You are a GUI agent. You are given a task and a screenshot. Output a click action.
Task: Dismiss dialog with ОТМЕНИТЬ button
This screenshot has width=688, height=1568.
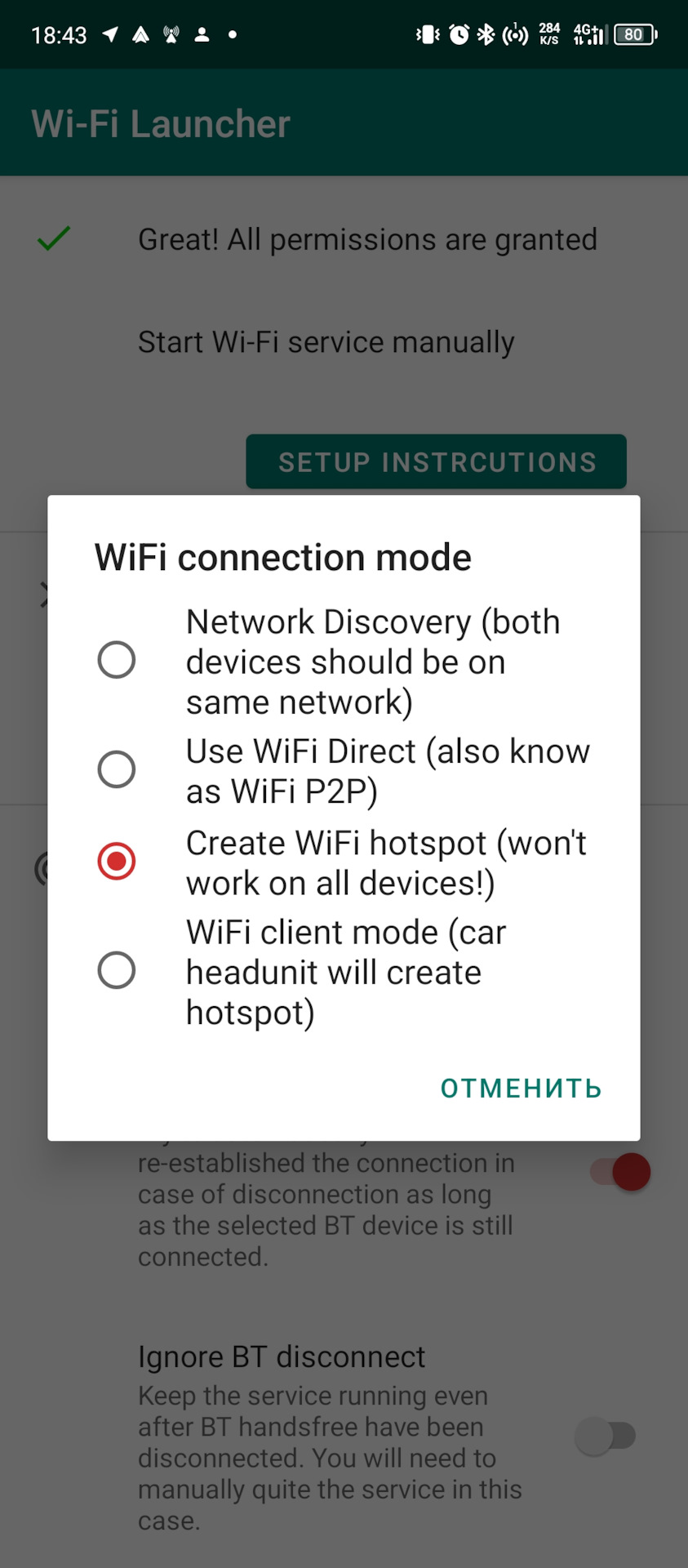521,1088
